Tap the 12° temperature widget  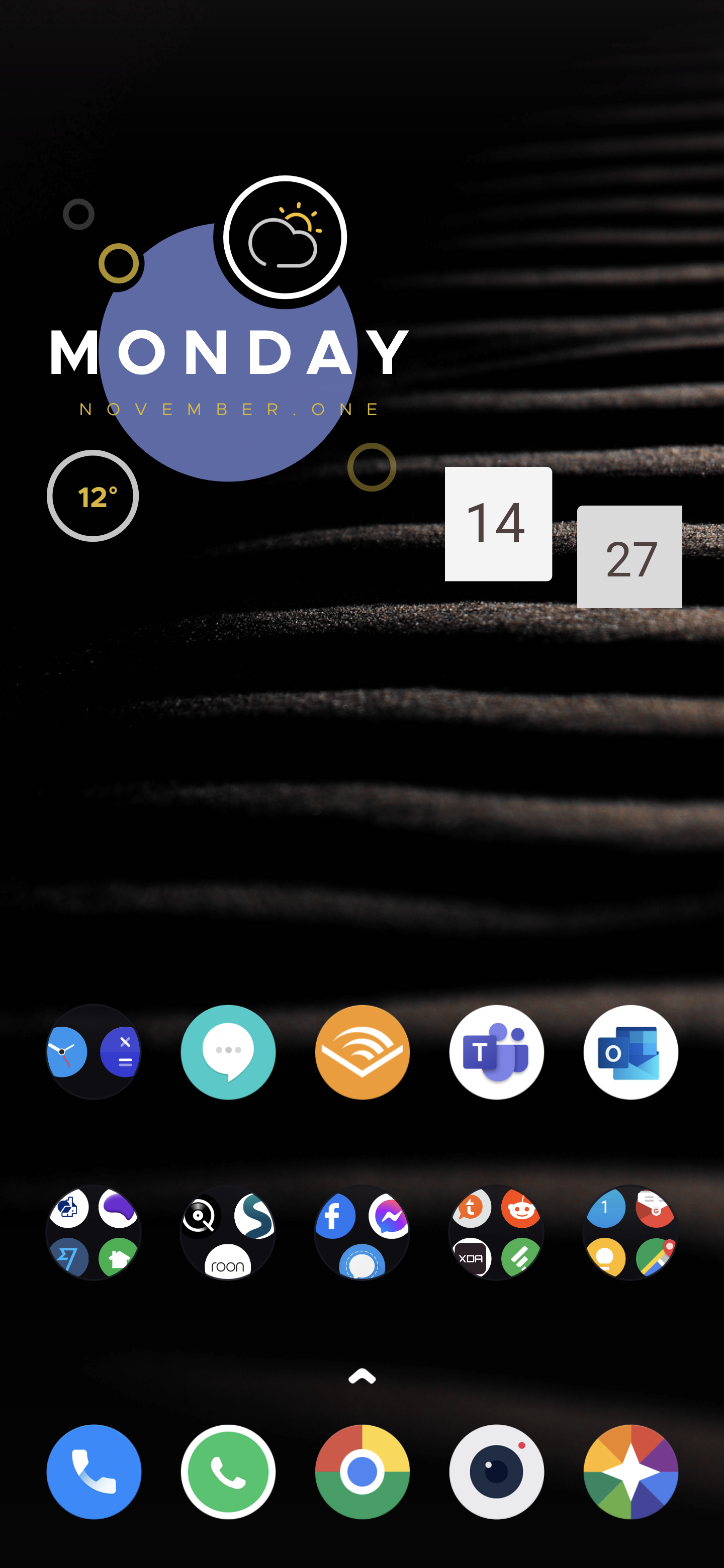(93, 496)
